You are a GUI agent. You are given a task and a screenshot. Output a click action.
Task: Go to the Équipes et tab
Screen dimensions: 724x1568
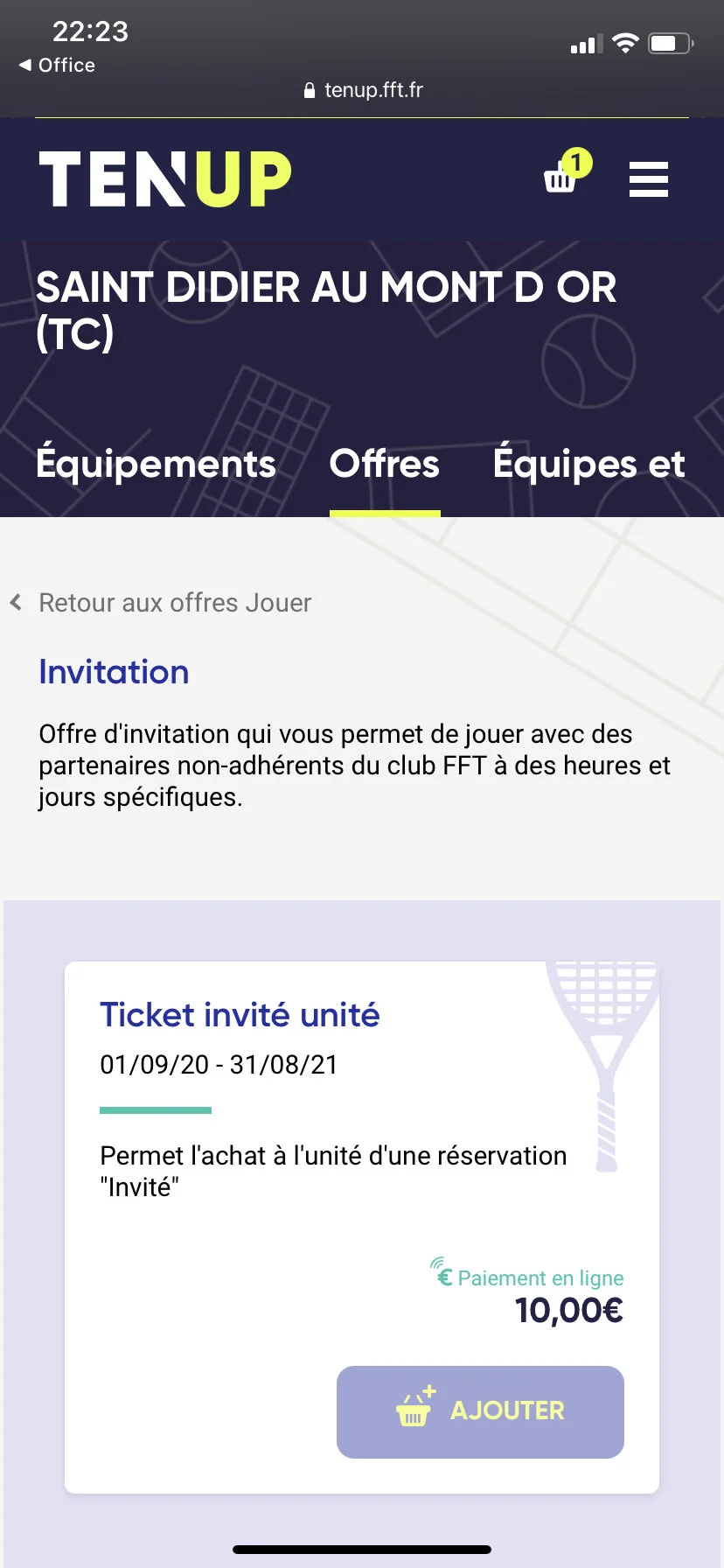pyautogui.click(x=589, y=464)
